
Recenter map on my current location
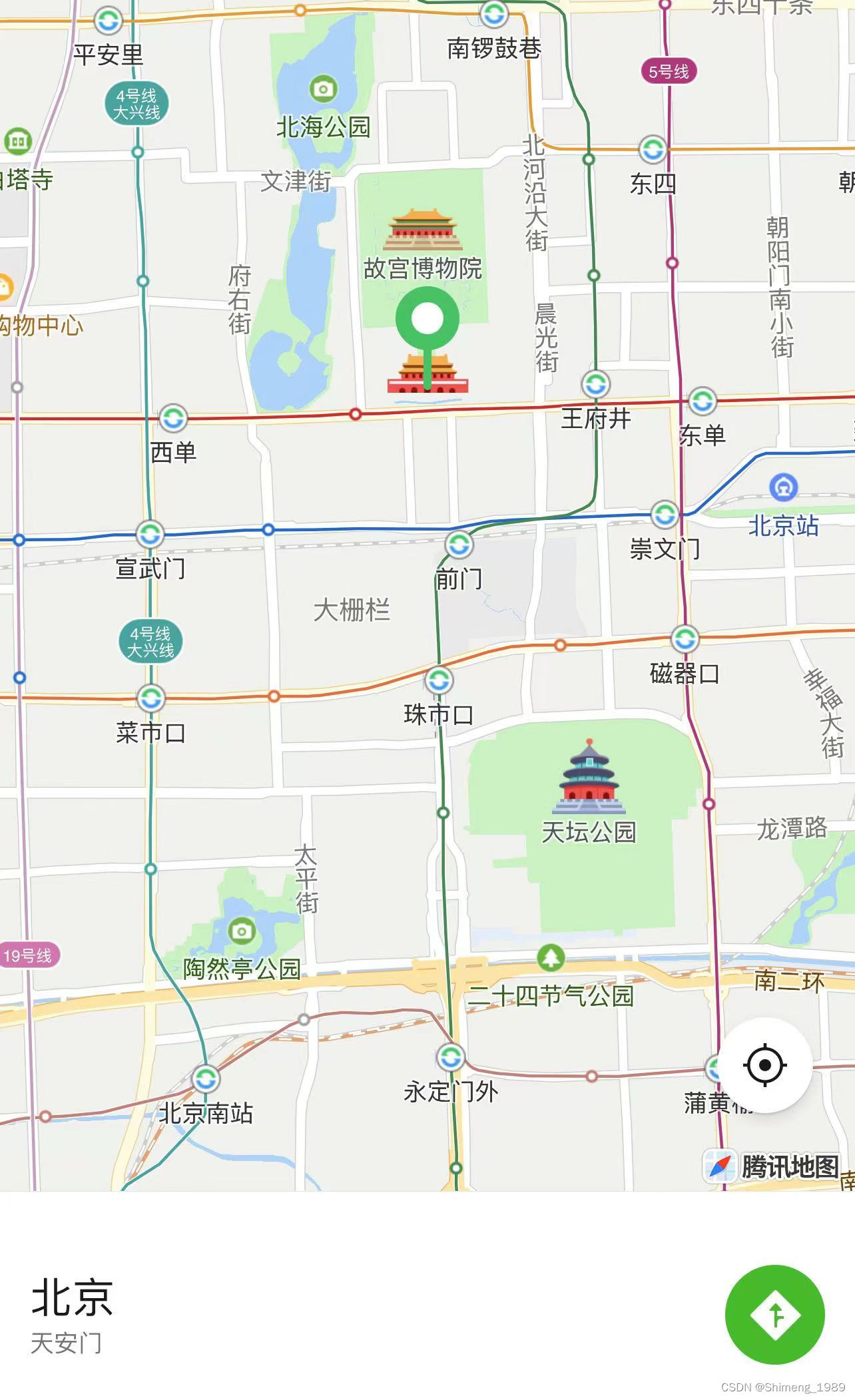pyautogui.click(x=764, y=1065)
